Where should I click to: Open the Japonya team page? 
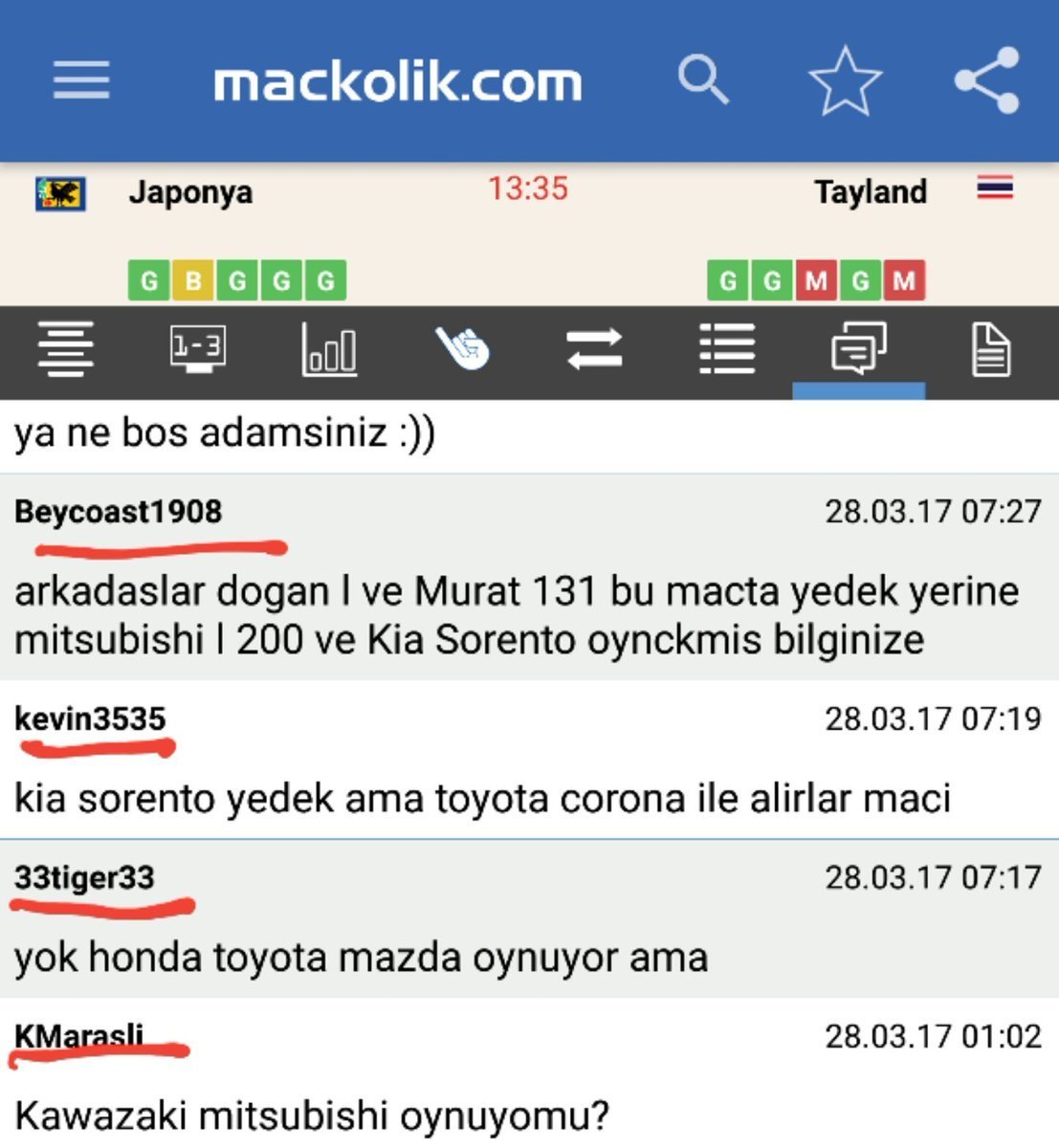[190, 192]
